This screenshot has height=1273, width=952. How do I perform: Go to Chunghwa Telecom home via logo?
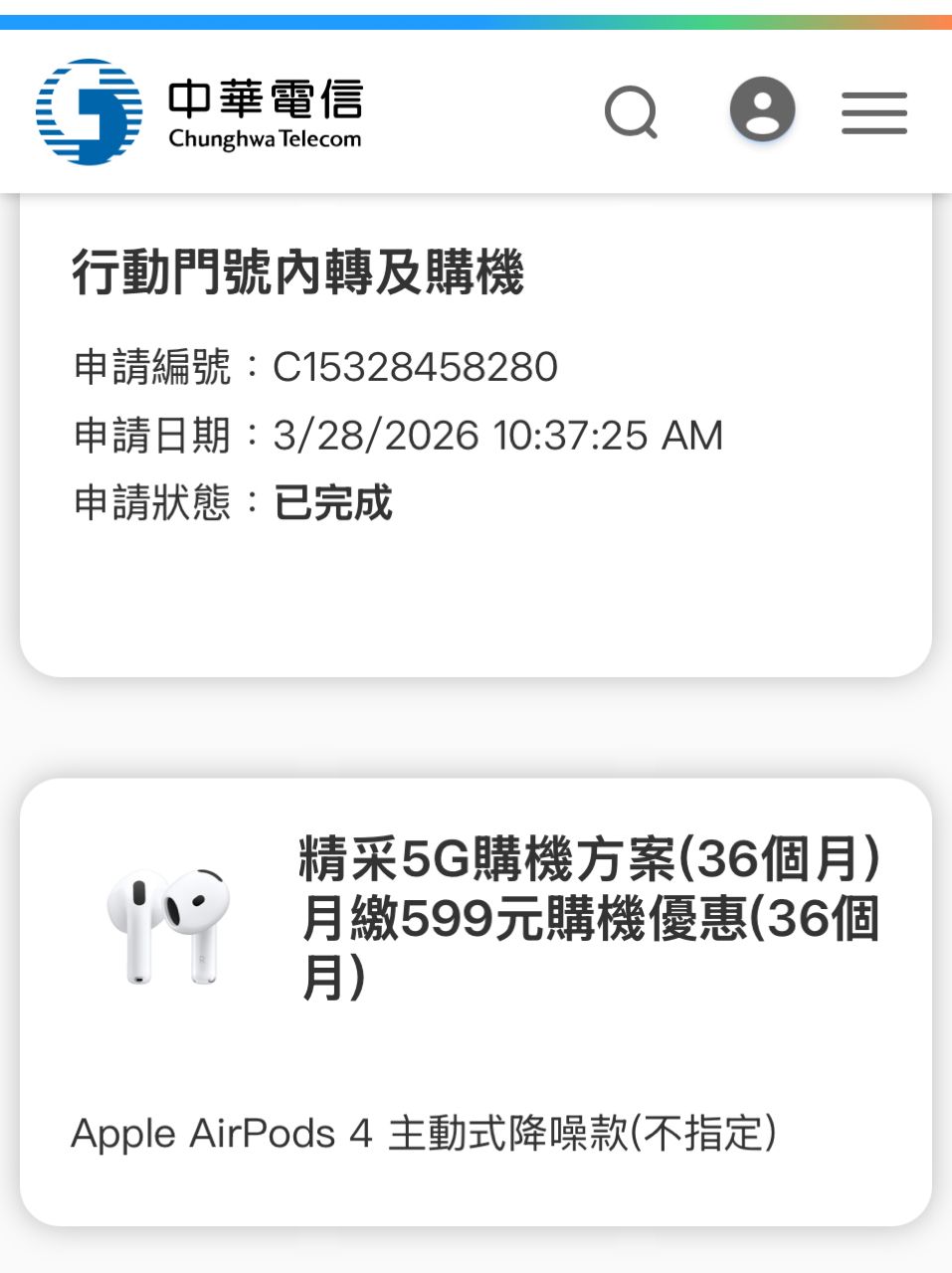[199, 111]
